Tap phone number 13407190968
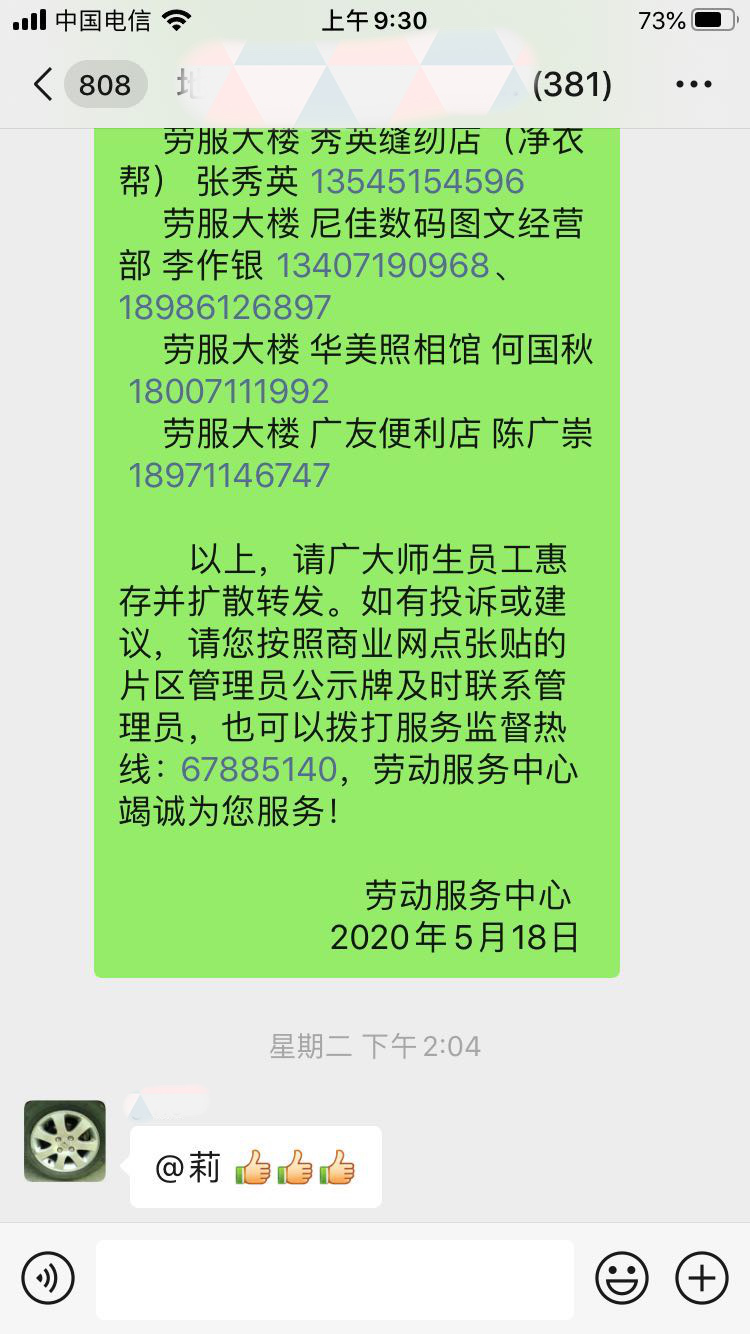This screenshot has height=1334, width=750. (x=382, y=265)
